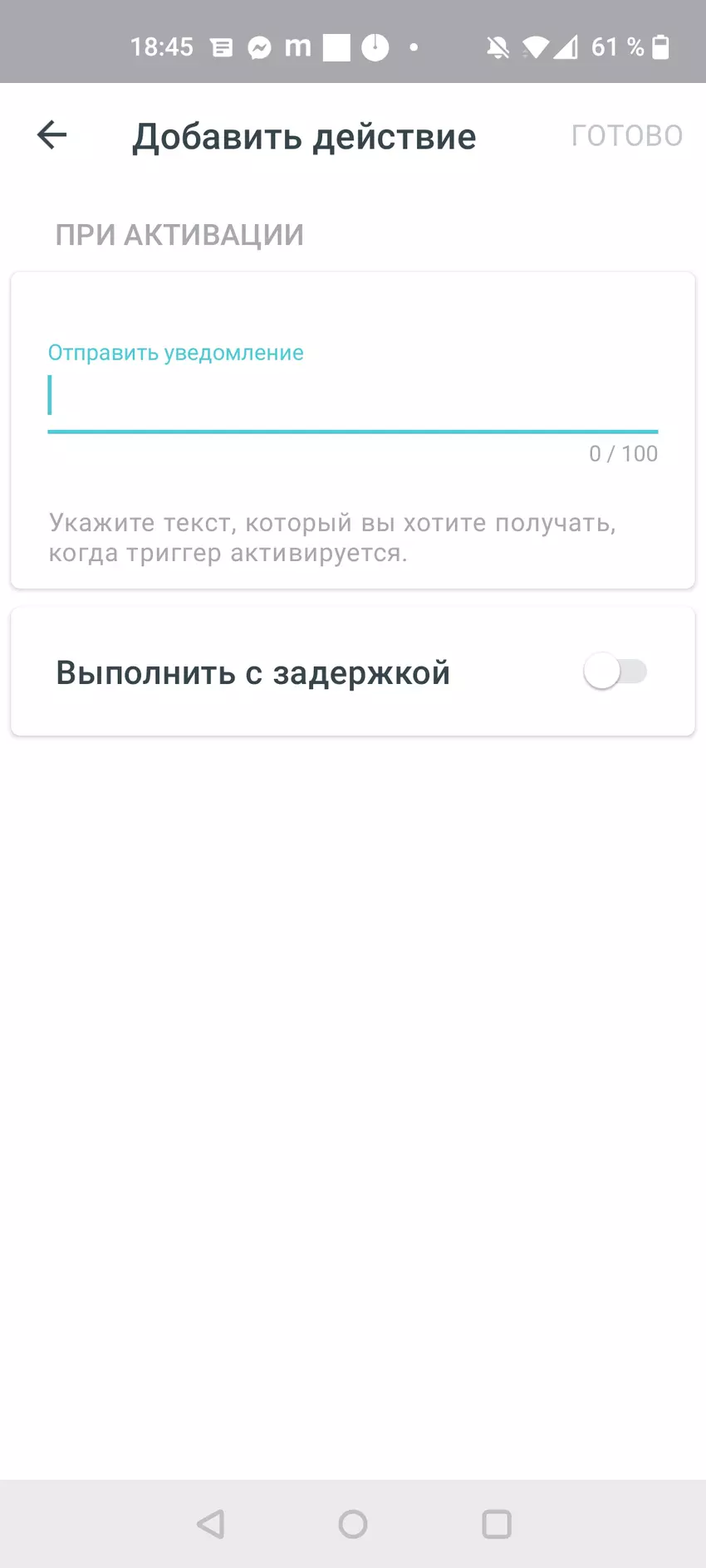Enable 'Выполнить с задержкой' switch
Screen dimensions: 706x1568
[615, 672]
